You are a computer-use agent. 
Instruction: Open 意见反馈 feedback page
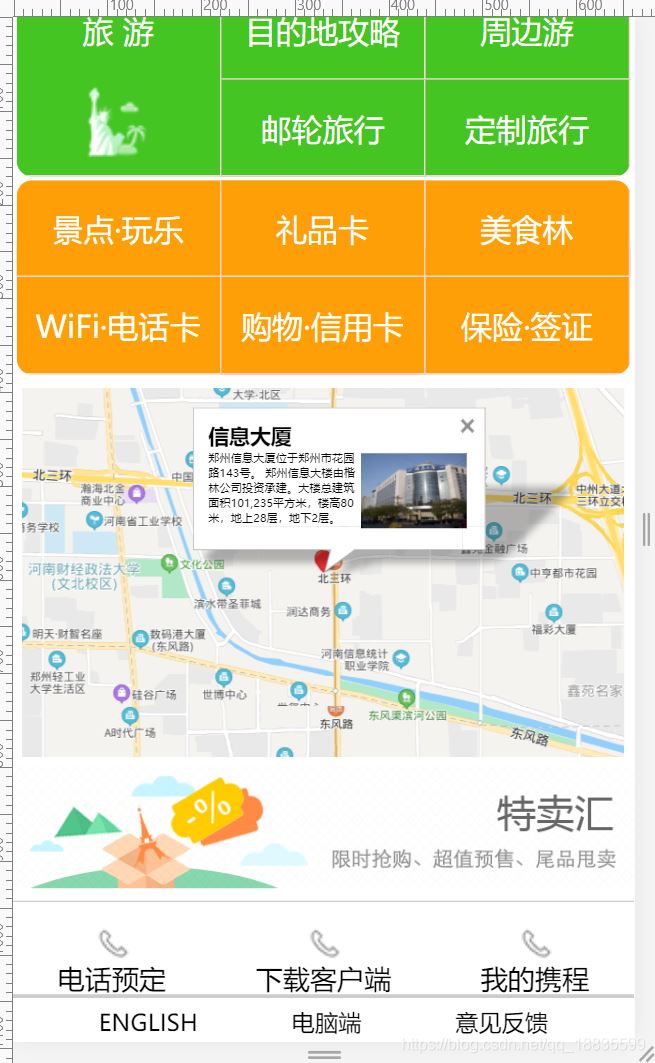pyautogui.click(x=501, y=1022)
